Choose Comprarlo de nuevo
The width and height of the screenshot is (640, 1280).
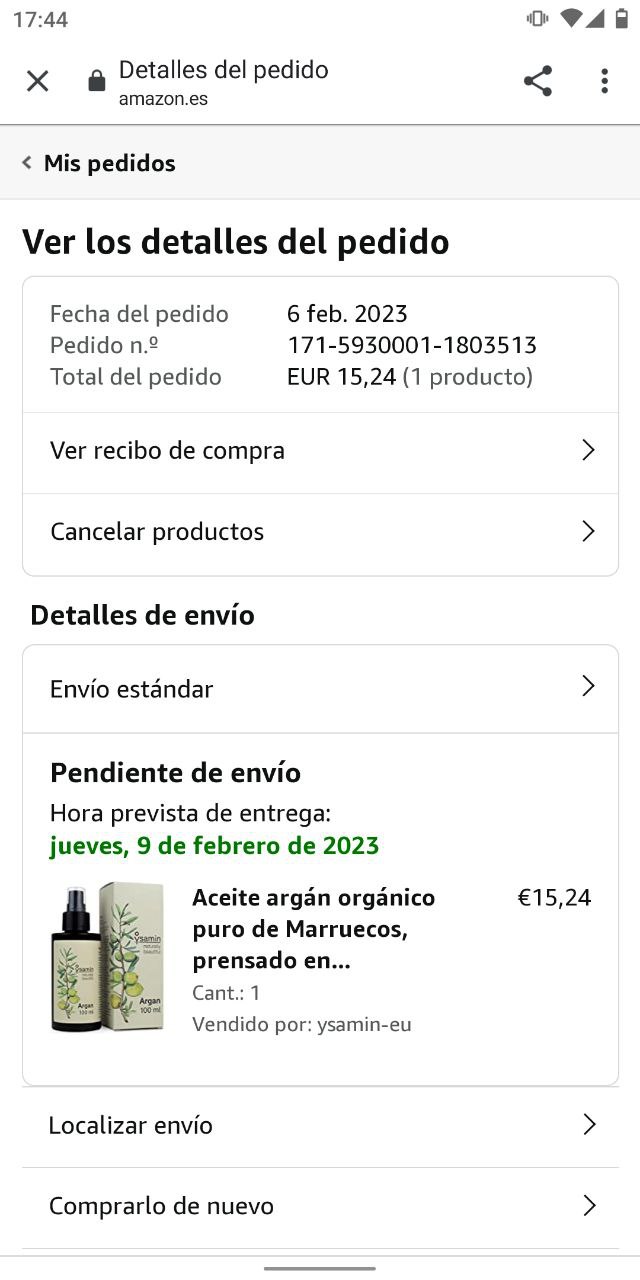click(320, 1207)
